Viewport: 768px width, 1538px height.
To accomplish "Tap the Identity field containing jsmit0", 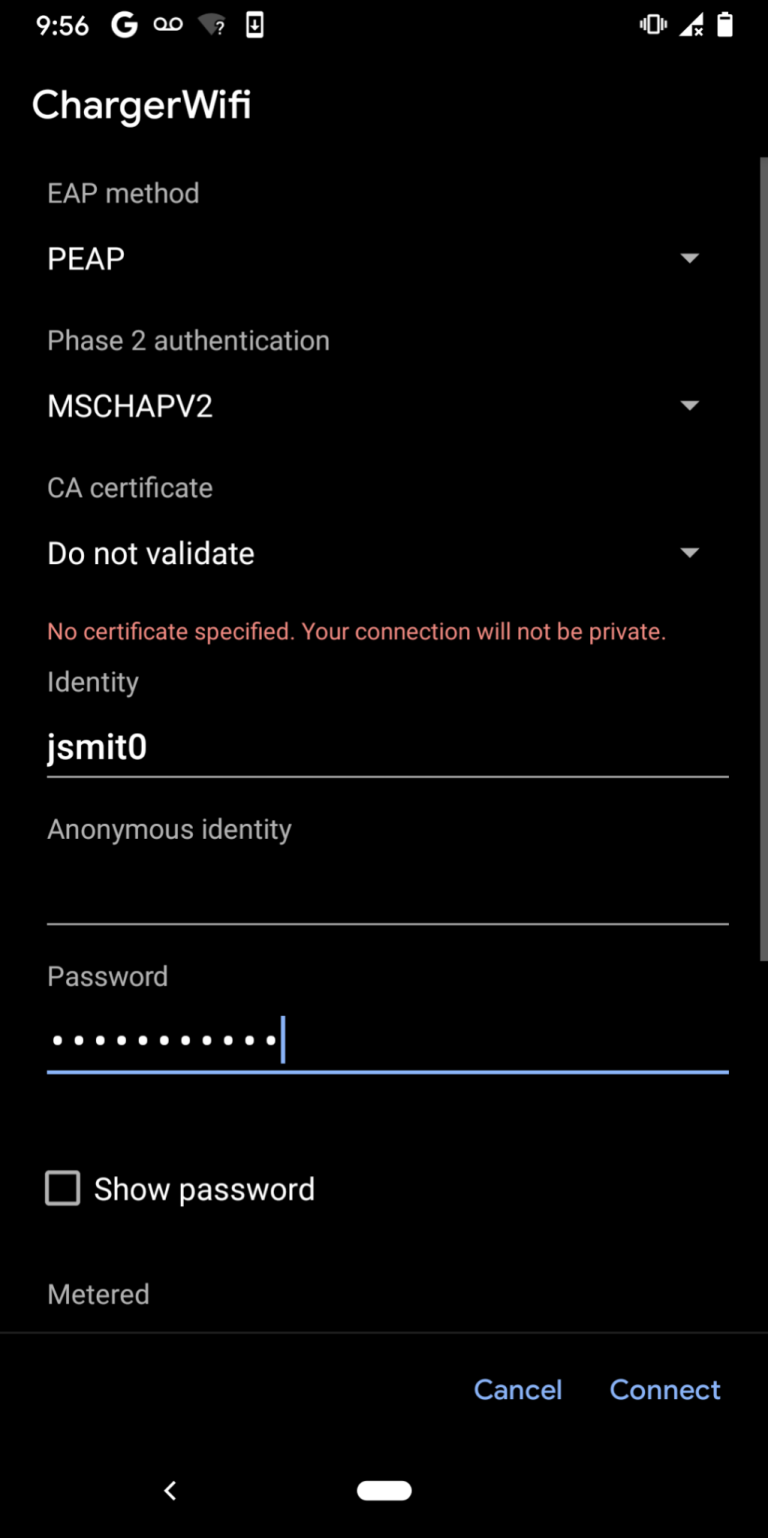I will pyautogui.click(x=387, y=748).
